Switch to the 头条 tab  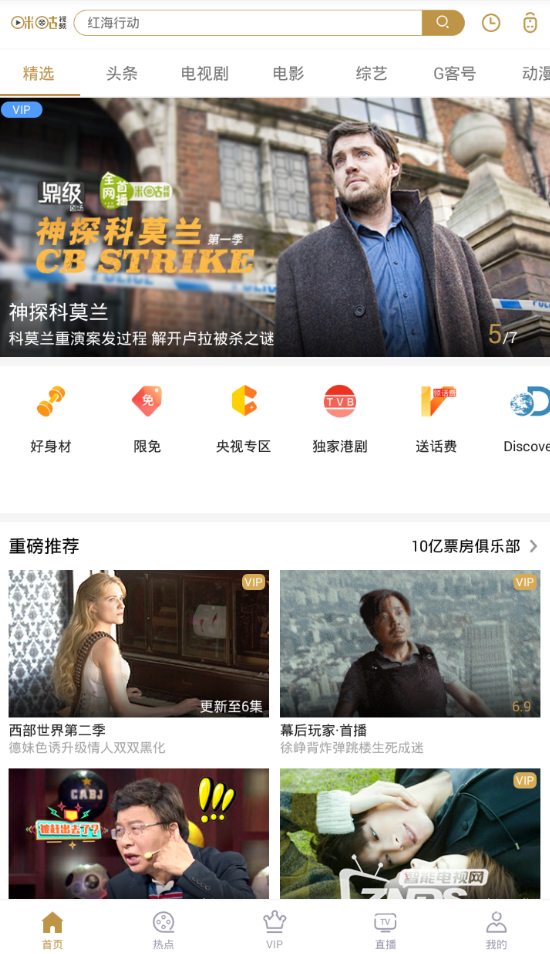tap(121, 74)
